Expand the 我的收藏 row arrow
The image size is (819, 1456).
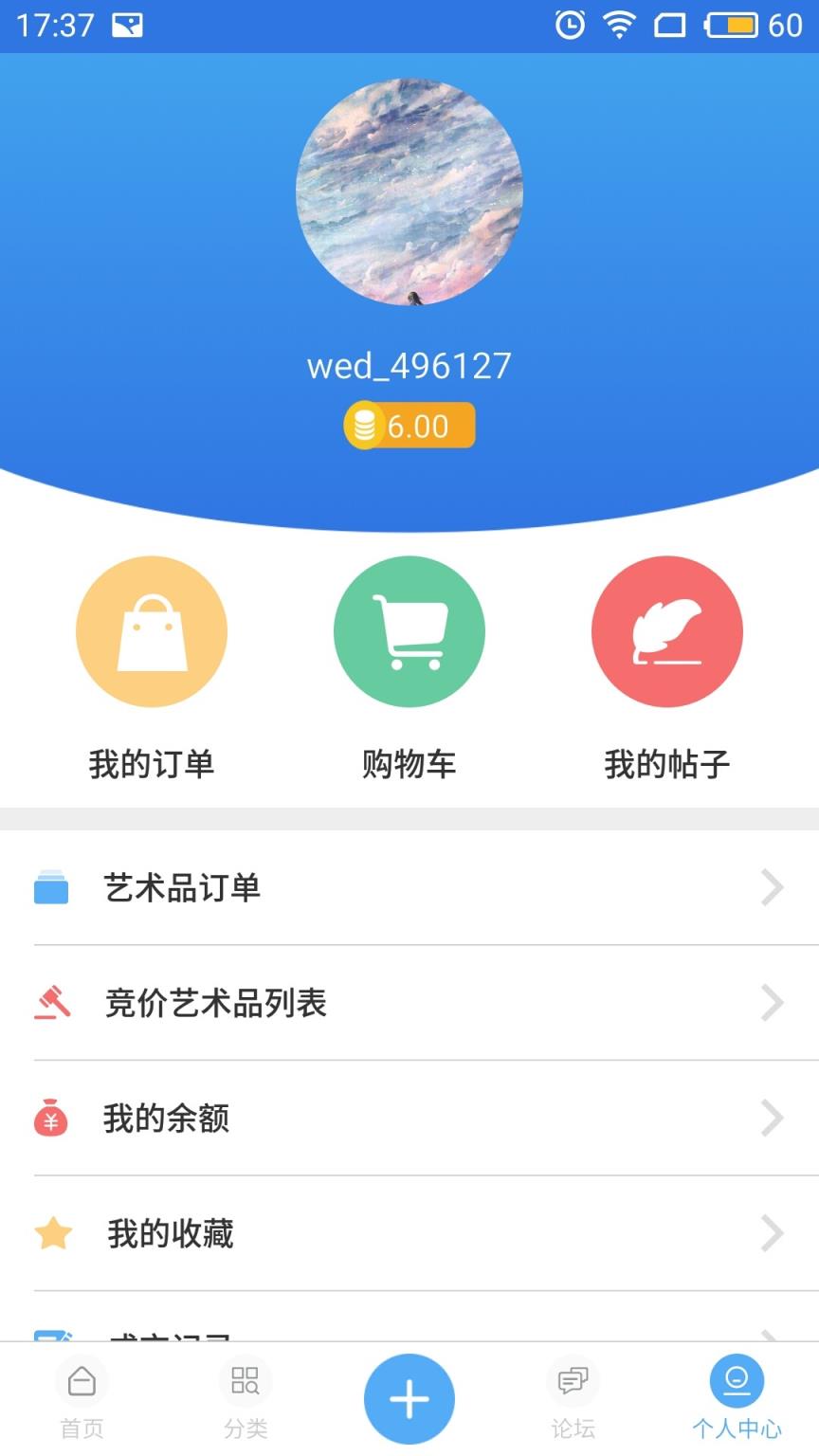click(x=773, y=1233)
